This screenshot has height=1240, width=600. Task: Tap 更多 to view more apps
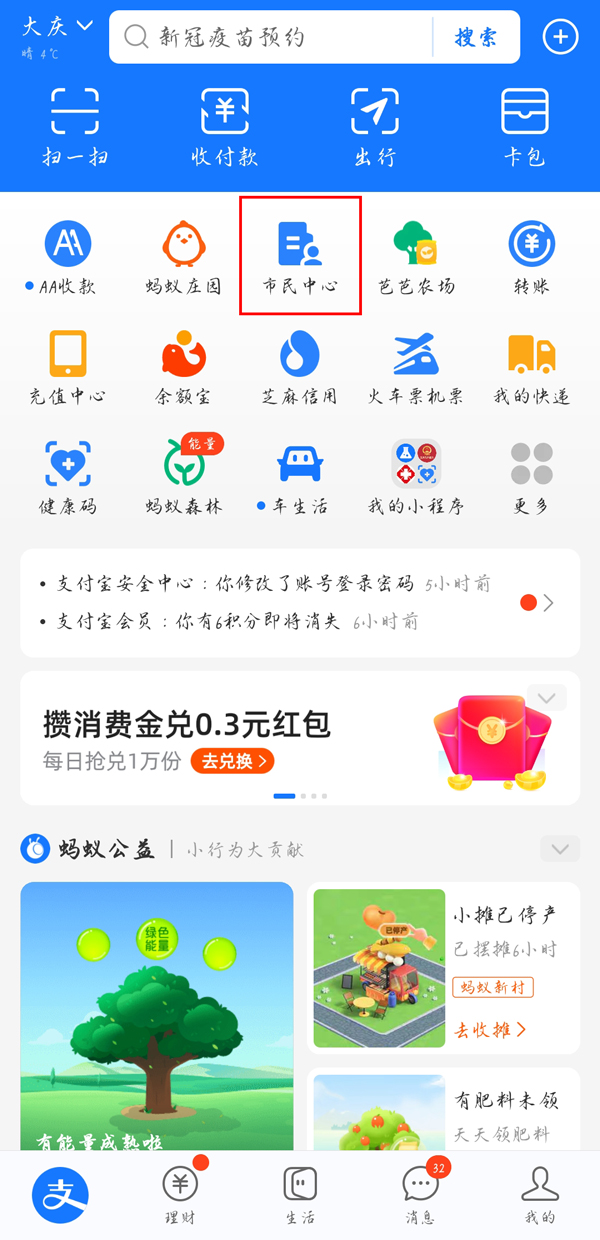pos(532,476)
